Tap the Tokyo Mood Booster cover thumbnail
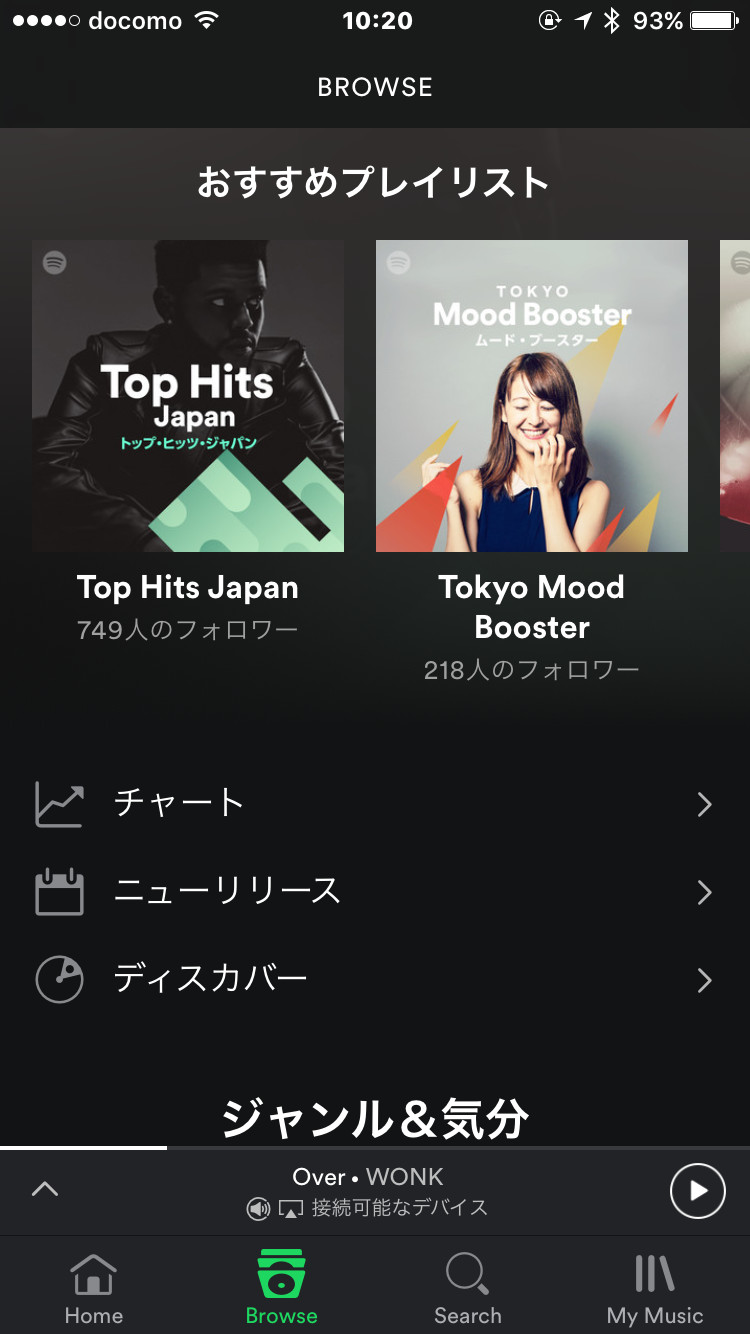This screenshot has height=1334, width=750. tap(531, 394)
